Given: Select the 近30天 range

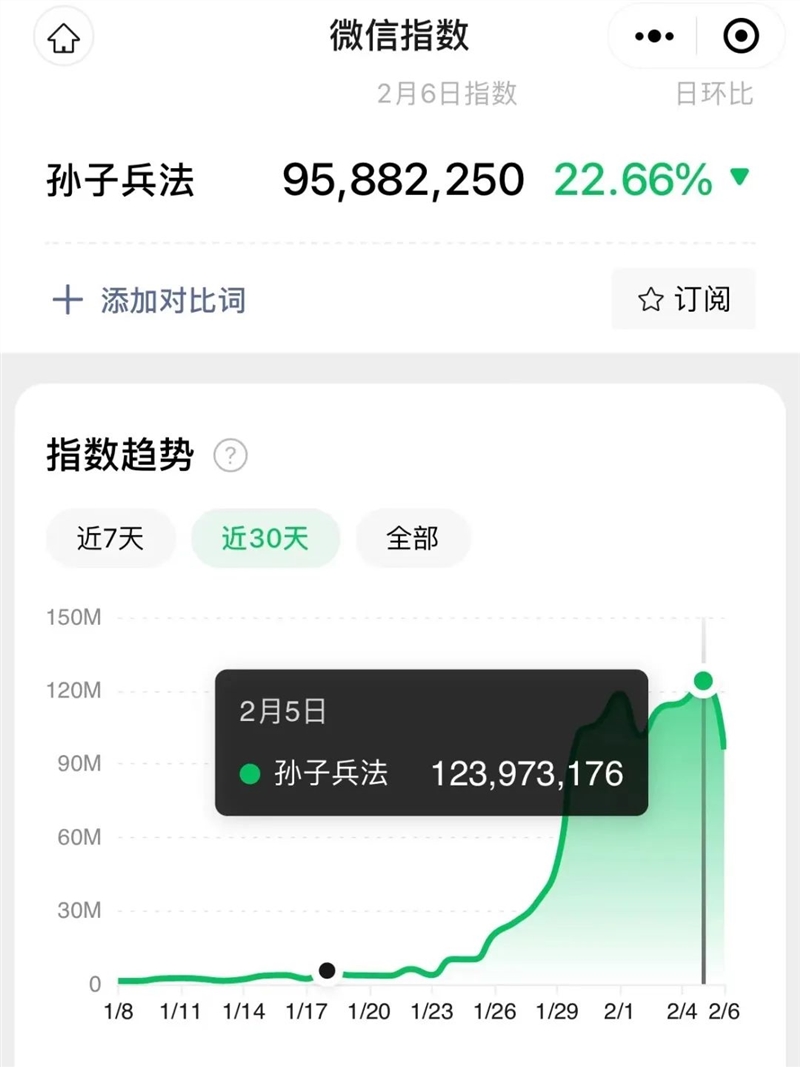Looking at the screenshot, I should [x=265, y=539].
